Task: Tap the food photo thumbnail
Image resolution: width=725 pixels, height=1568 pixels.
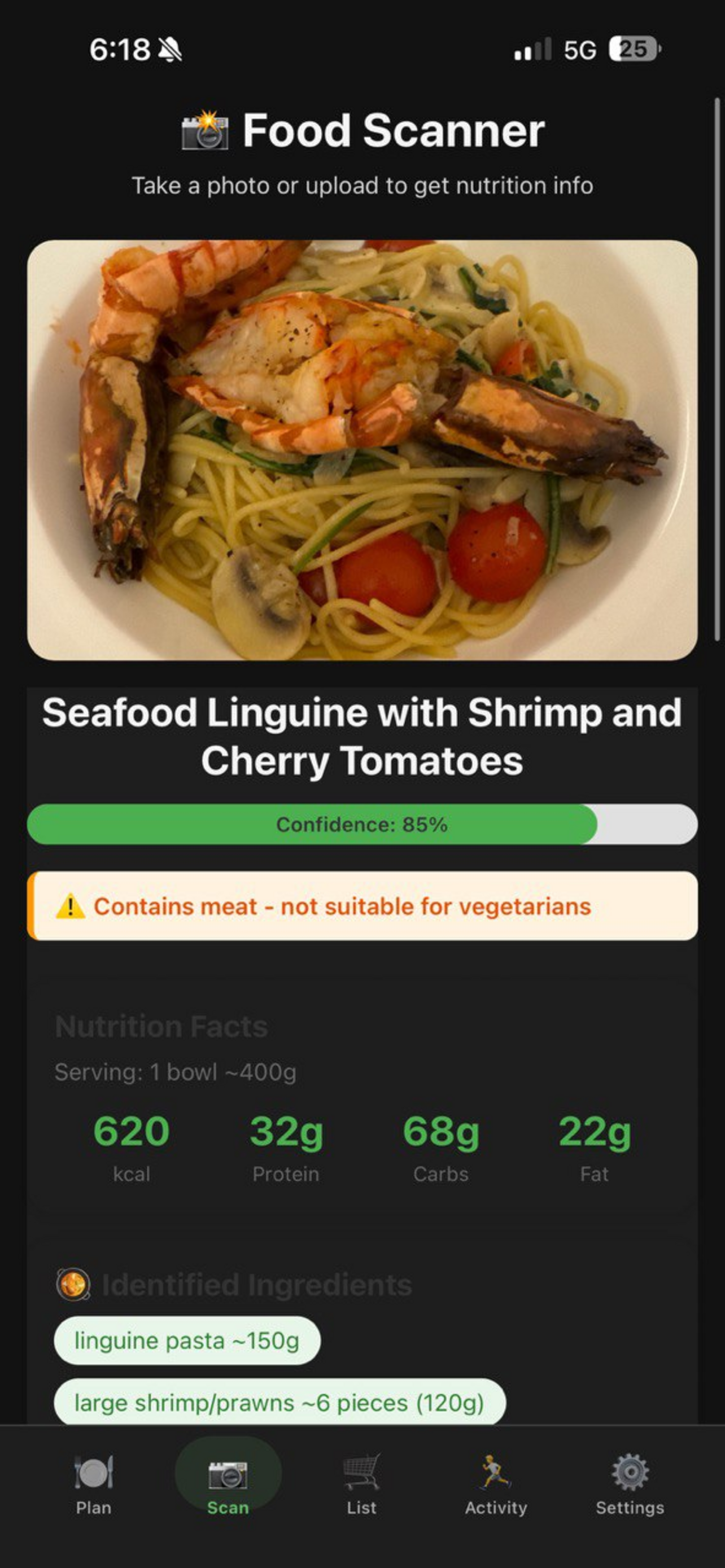Action: 361,450
